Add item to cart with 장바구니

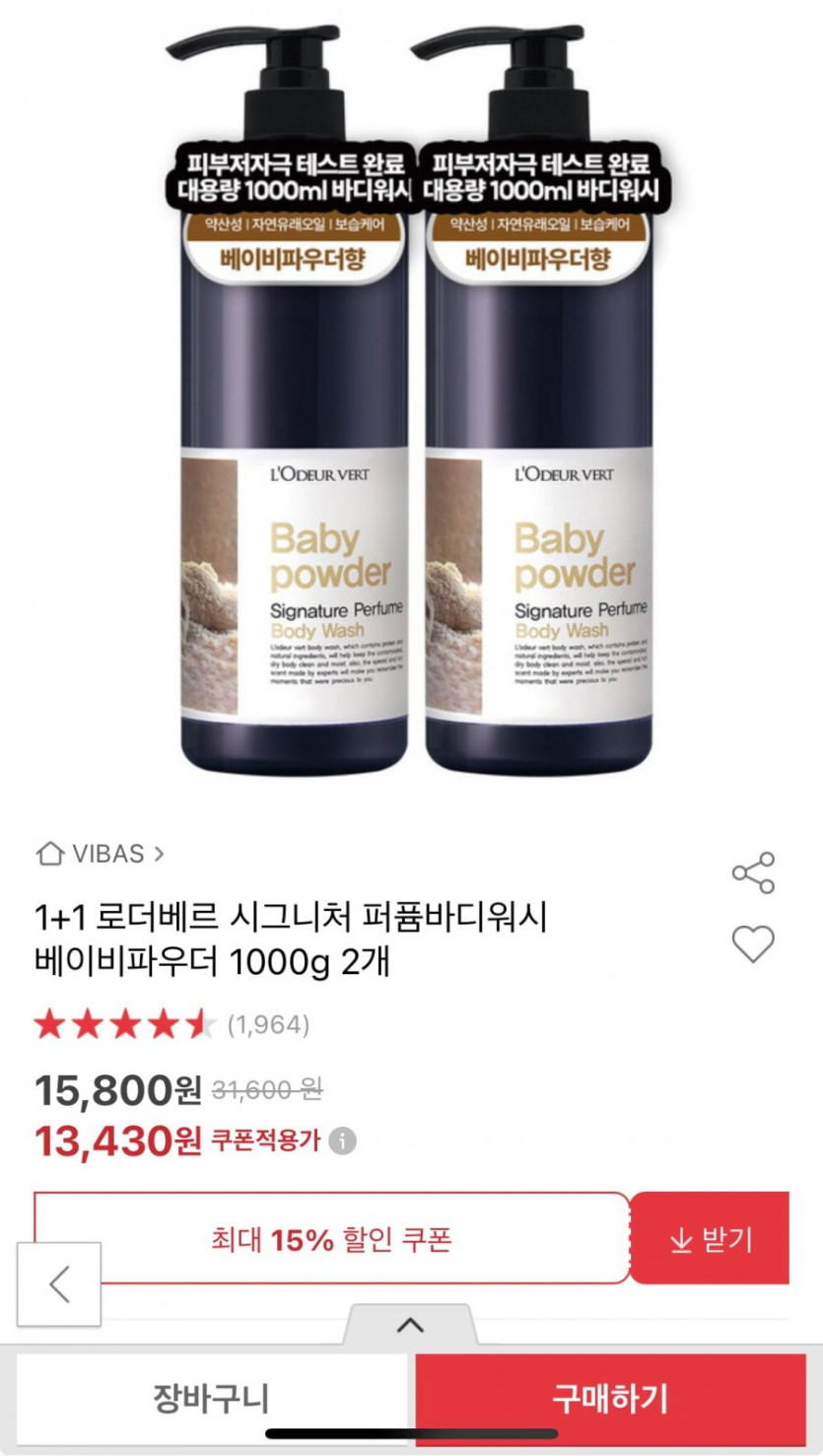click(x=211, y=1398)
